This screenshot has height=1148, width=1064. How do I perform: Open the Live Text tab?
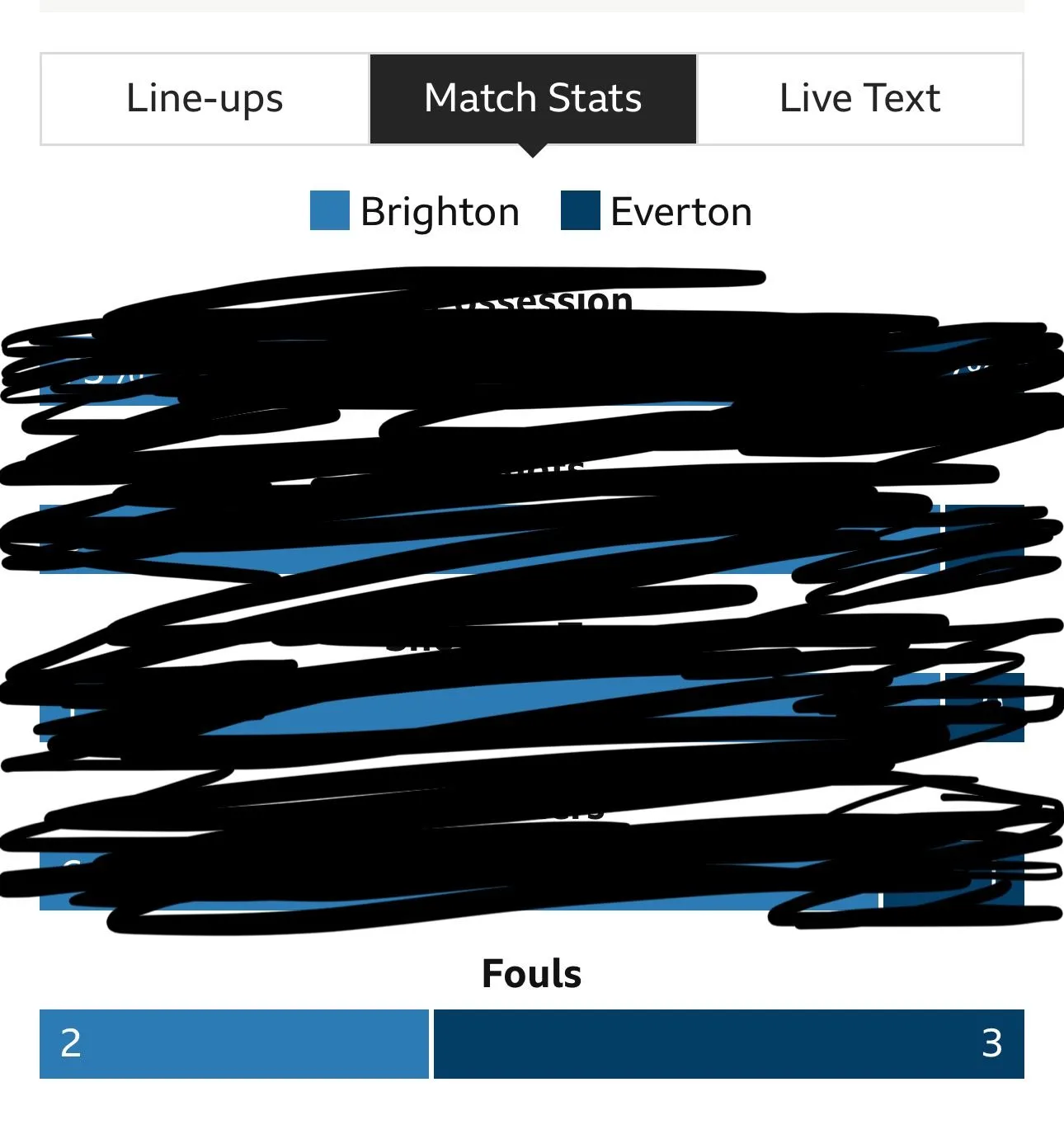click(859, 99)
